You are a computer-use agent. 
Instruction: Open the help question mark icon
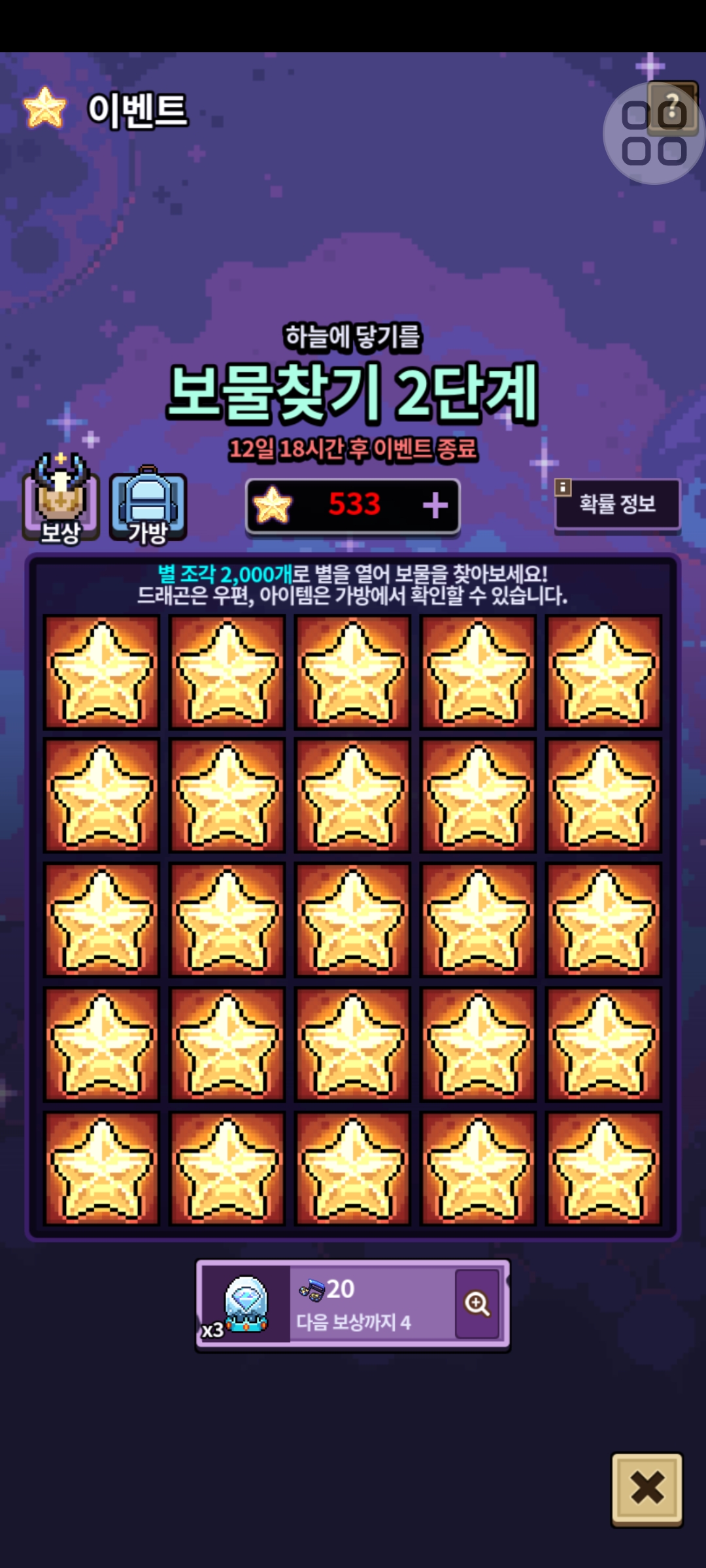[673, 108]
